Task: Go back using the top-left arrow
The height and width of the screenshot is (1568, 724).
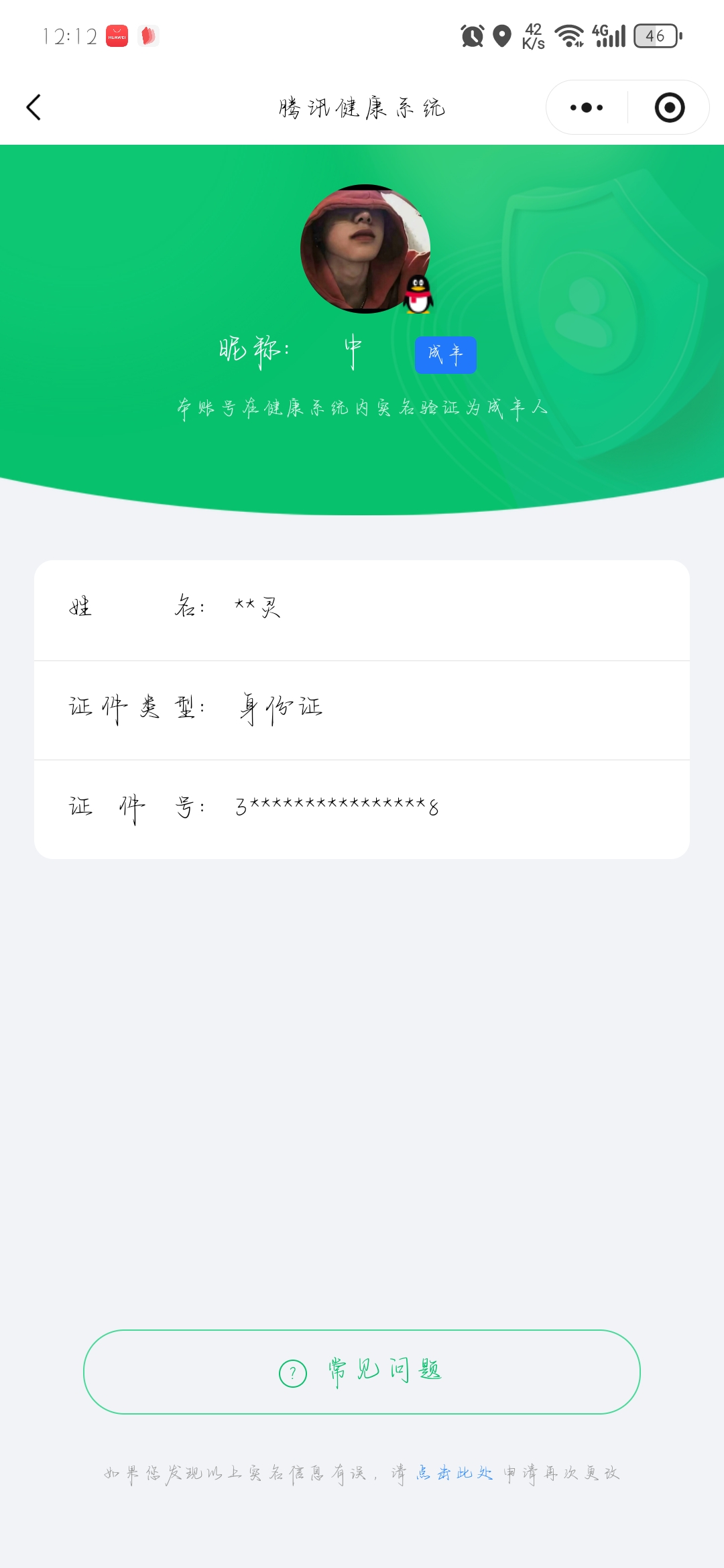Action: point(34,107)
